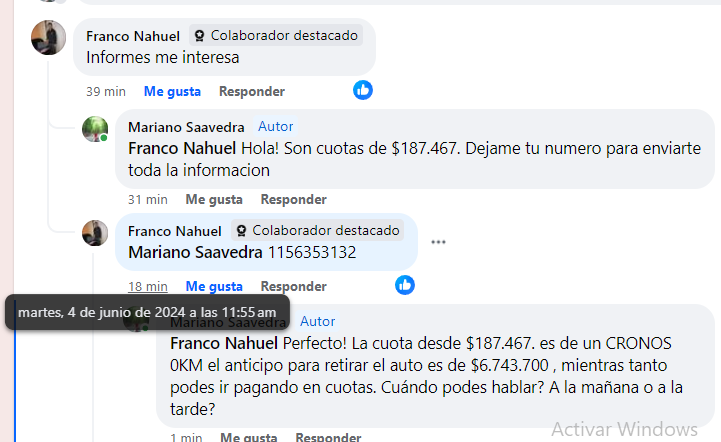Viewport: 721px width, 442px height.
Task: Like Mariano's reply posted 1 min ago
Action: [248, 437]
